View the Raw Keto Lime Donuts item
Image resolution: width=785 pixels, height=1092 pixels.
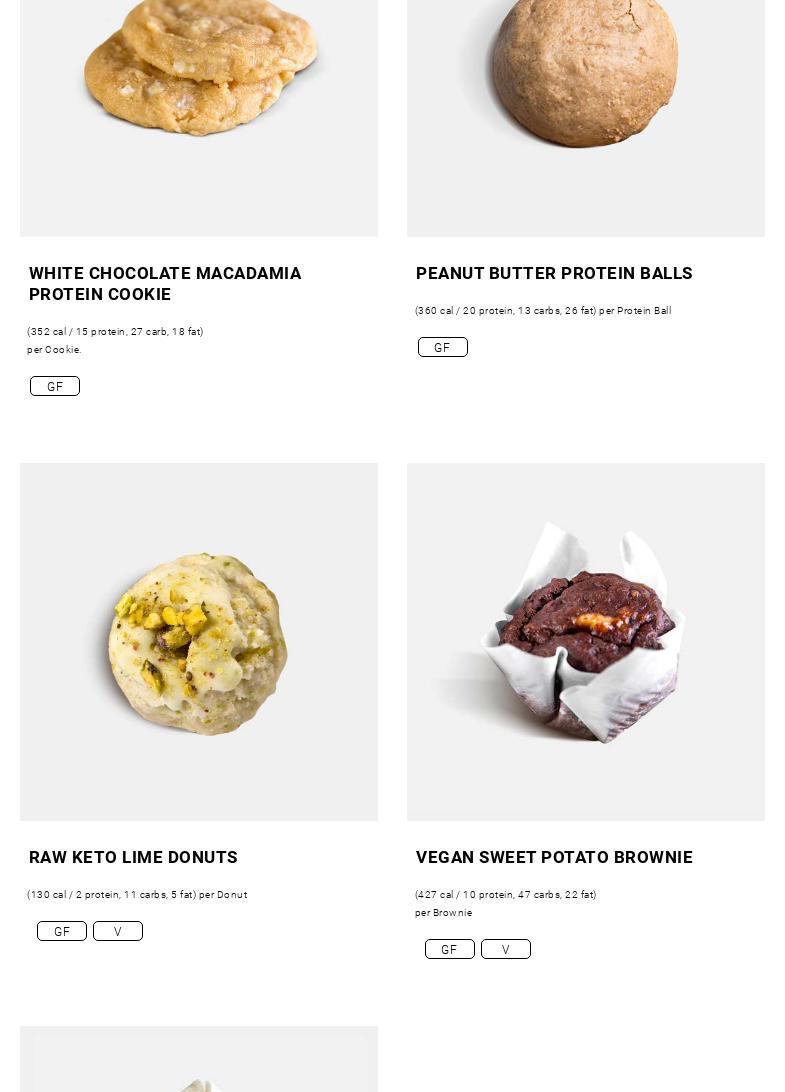[133, 857]
